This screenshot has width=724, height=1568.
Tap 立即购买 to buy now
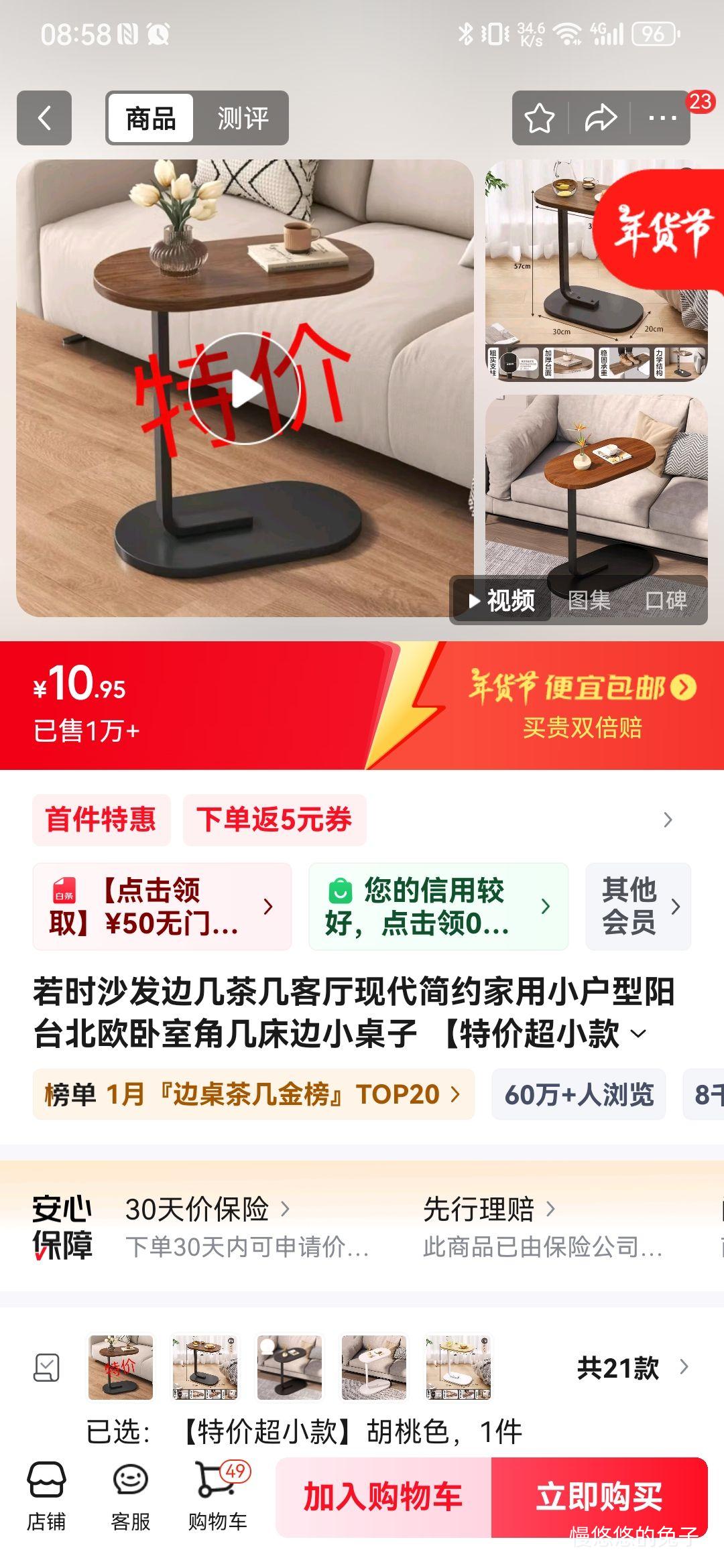coord(599,1500)
